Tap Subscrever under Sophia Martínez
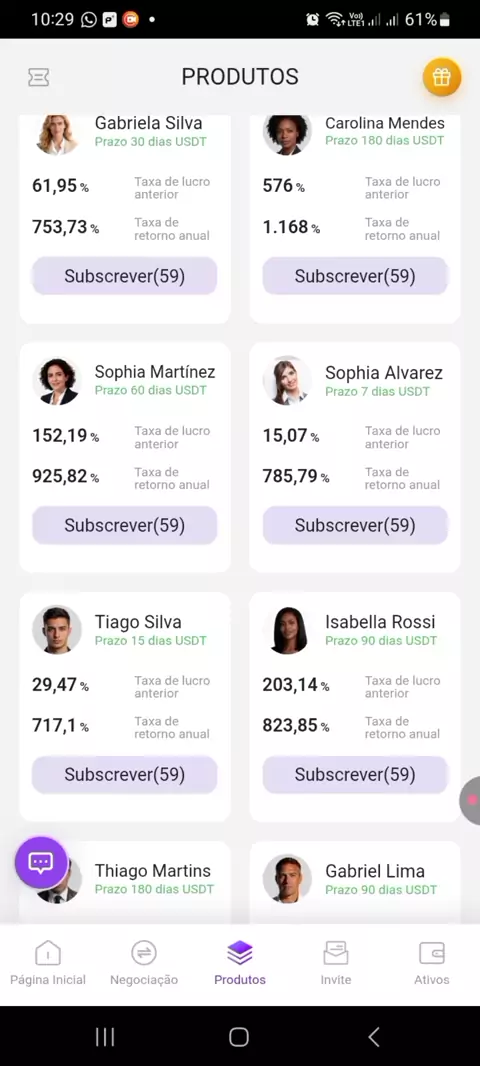The height and width of the screenshot is (1066, 480). (x=124, y=526)
